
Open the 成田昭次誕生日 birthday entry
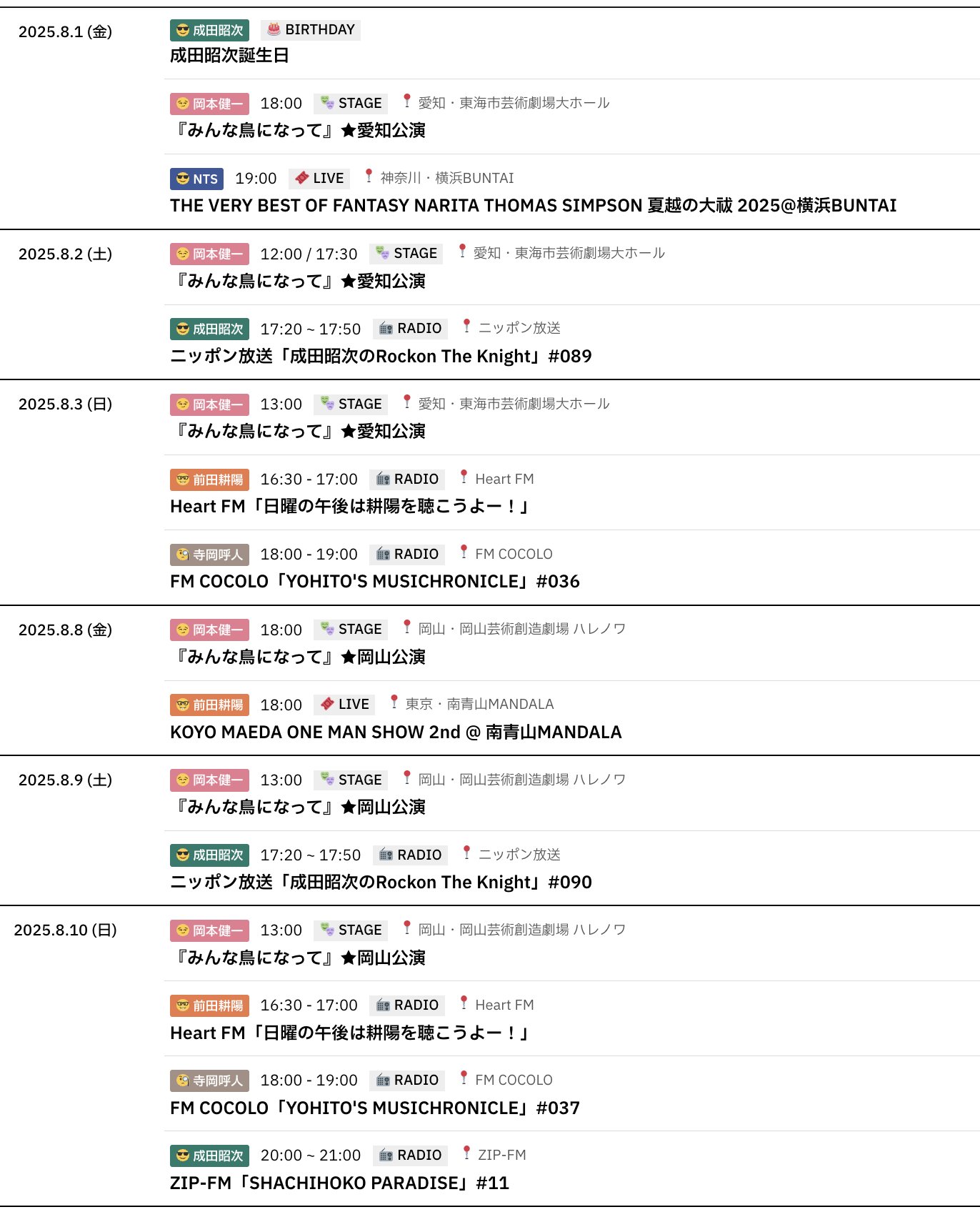229,56
